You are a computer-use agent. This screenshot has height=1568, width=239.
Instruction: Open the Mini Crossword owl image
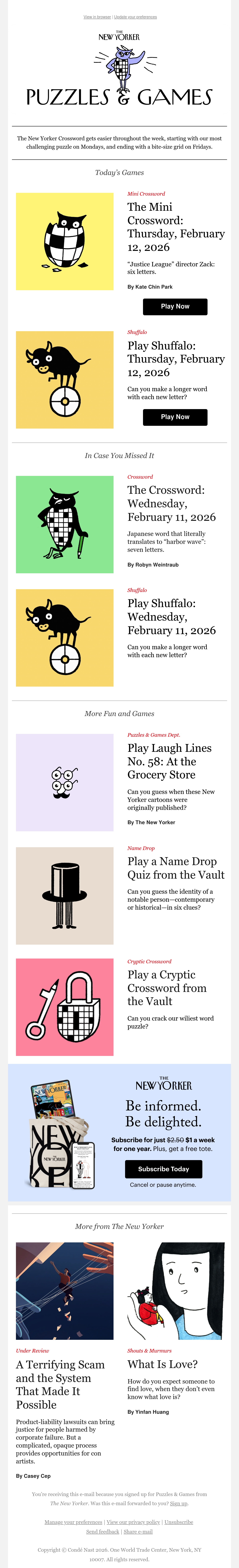click(x=65, y=242)
